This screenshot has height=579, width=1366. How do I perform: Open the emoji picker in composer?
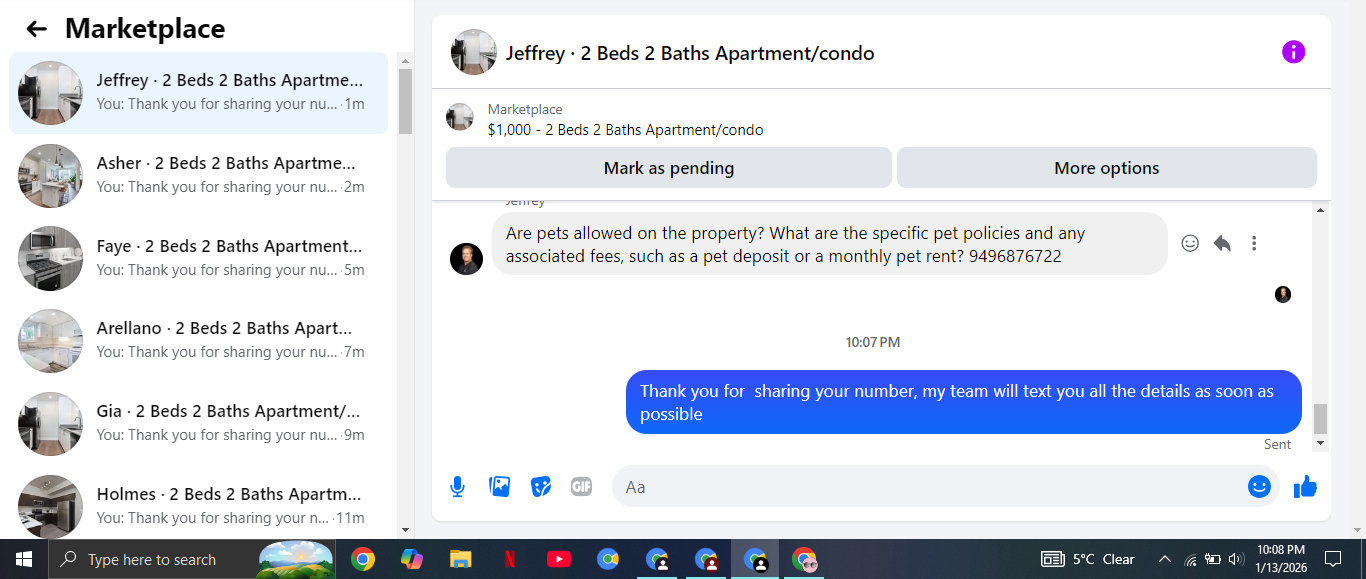pos(1259,487)
